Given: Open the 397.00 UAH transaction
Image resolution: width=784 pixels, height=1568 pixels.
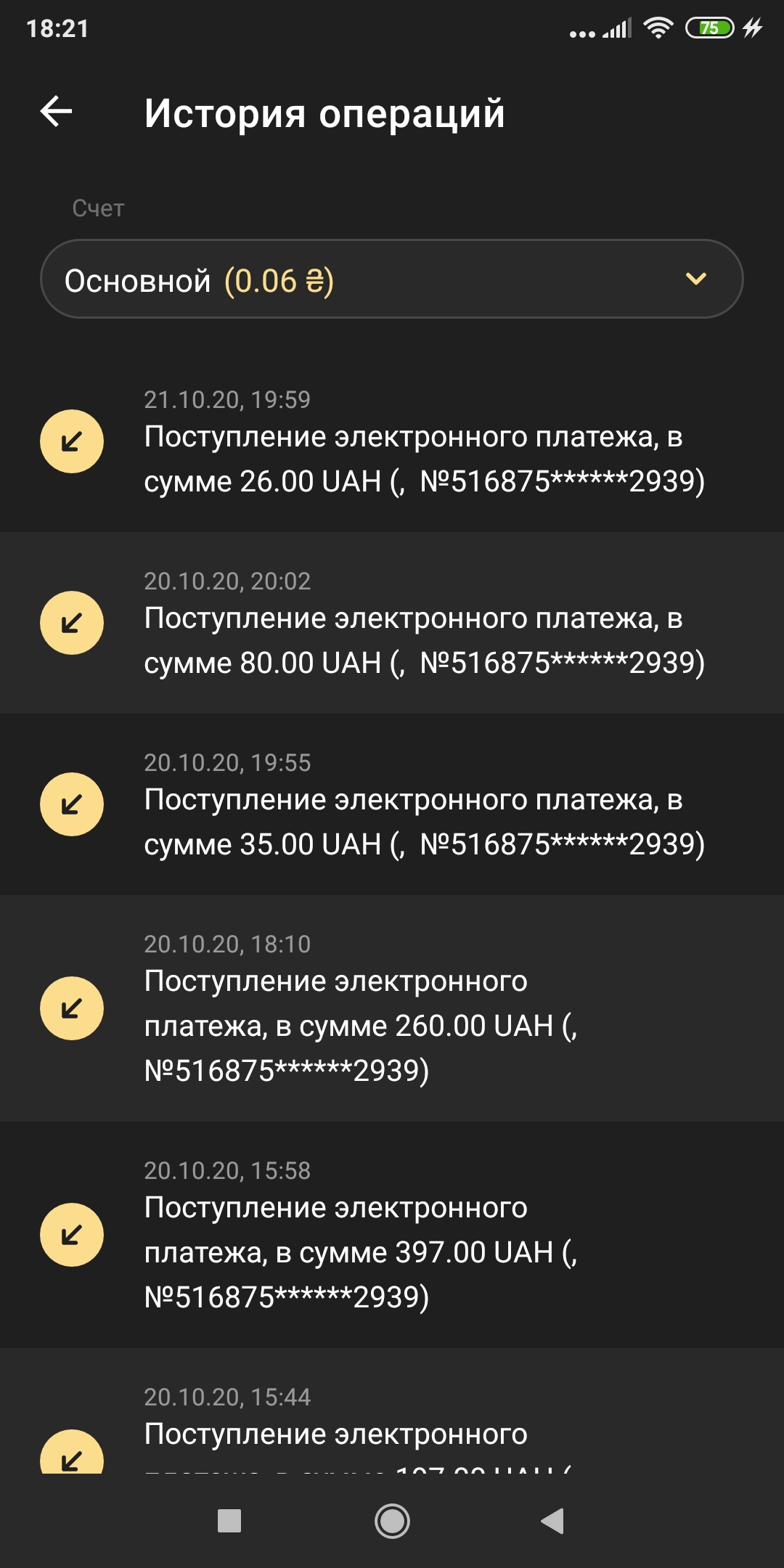Looking at the screenshot, I should [392, 1236].
